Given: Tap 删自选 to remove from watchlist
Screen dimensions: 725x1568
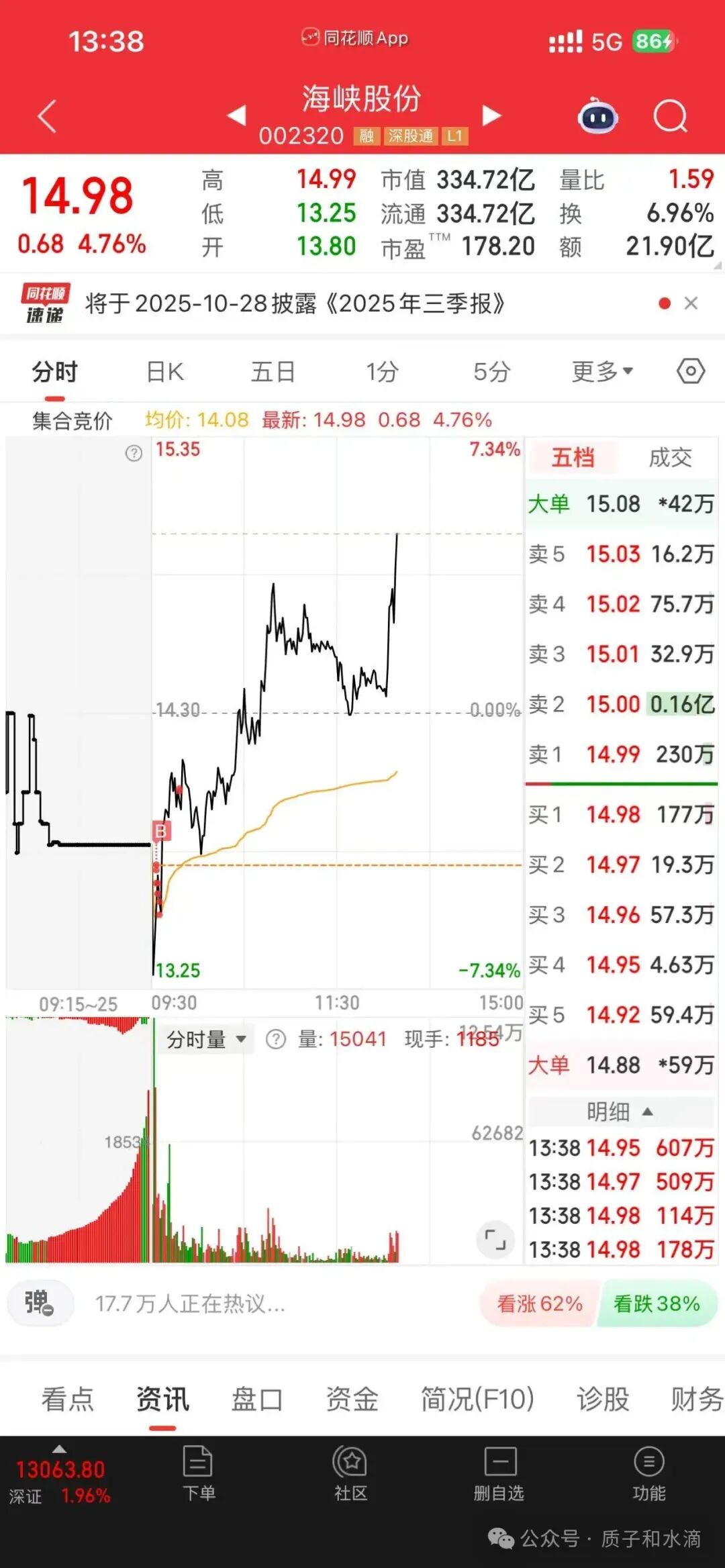Looking at the screenshot, I should pyautogui.click(x=499, y=1473).
